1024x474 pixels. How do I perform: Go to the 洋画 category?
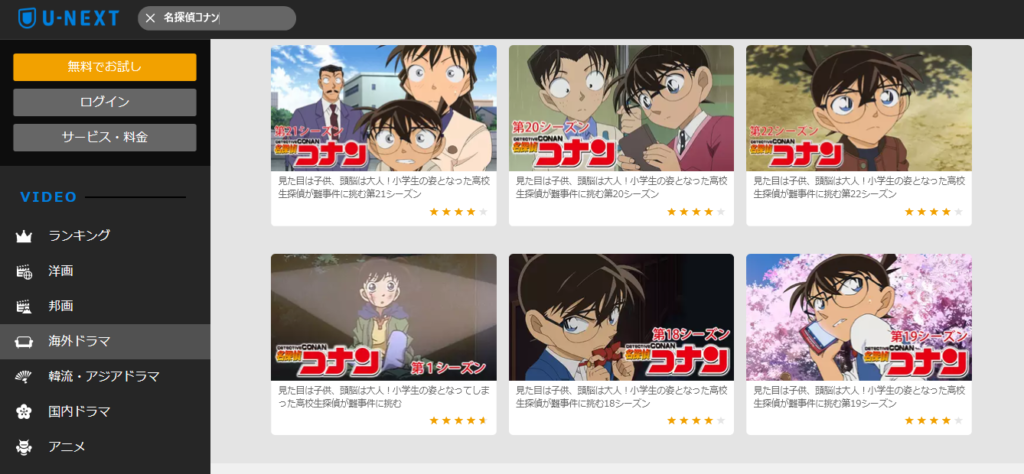[x=61, y=270]
